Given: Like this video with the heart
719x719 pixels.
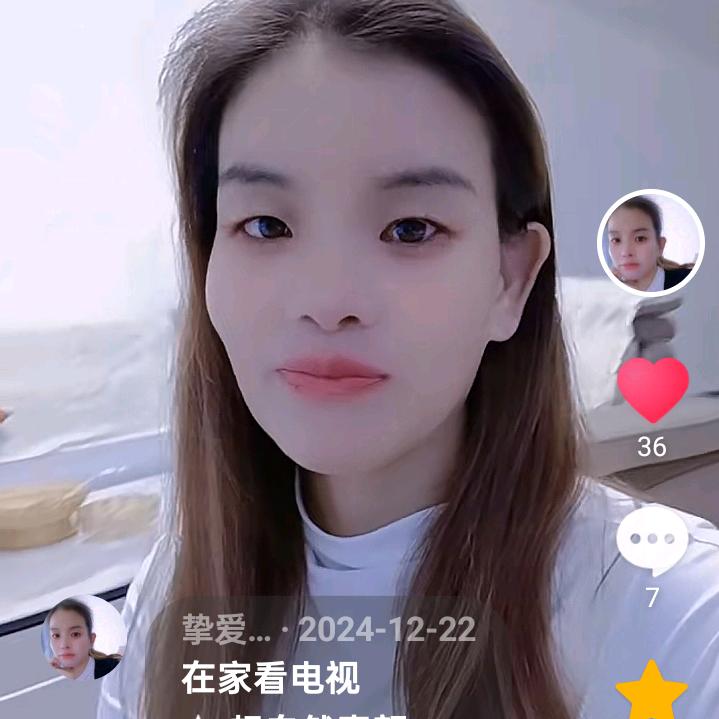Looking at the screenshot, I should click(652, 390).
